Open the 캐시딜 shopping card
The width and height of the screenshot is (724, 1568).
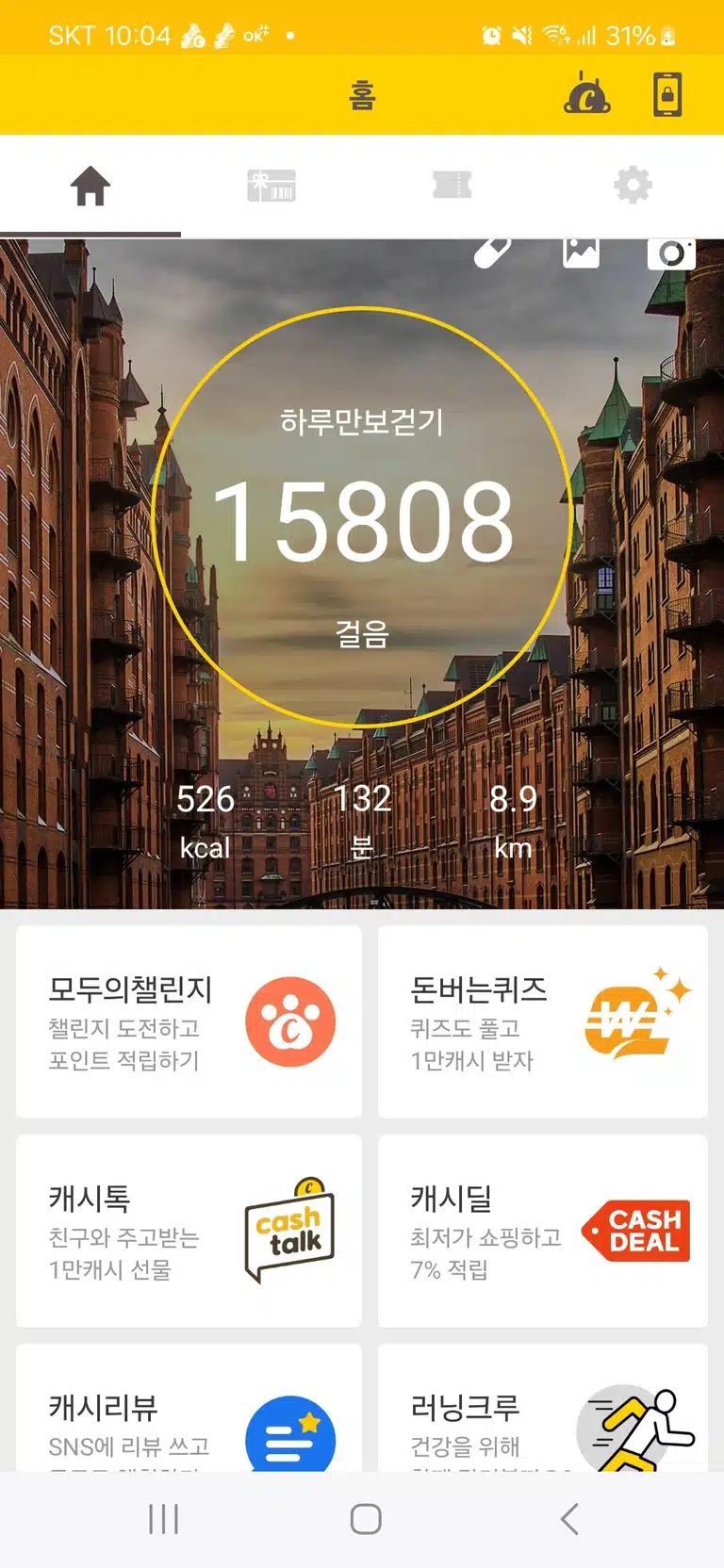coord(543,1231)
